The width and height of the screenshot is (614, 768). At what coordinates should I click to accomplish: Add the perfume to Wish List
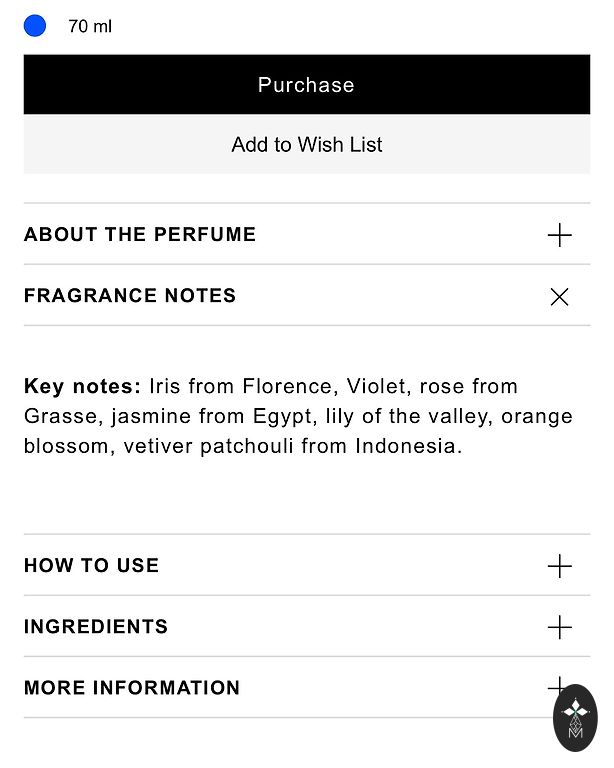(306, 145)
